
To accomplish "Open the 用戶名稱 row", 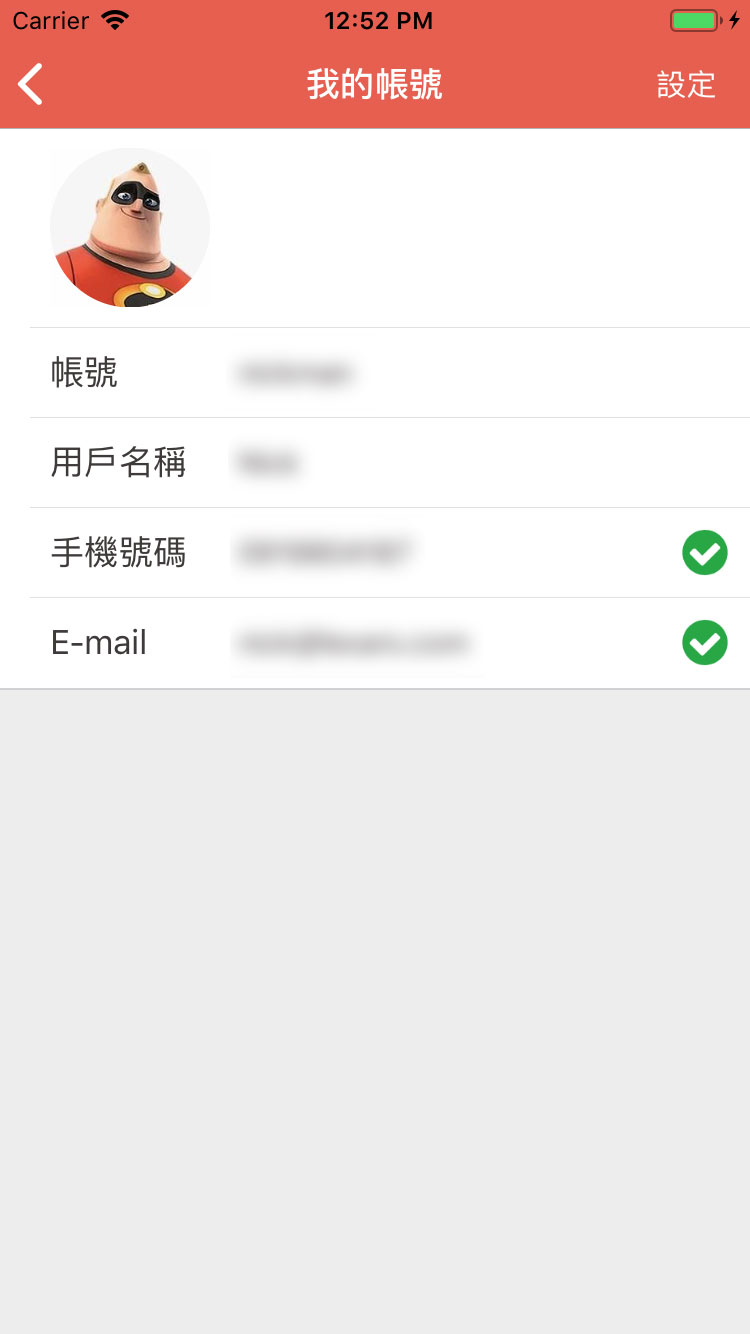I will pyautogui.click(x=390, y=463).
